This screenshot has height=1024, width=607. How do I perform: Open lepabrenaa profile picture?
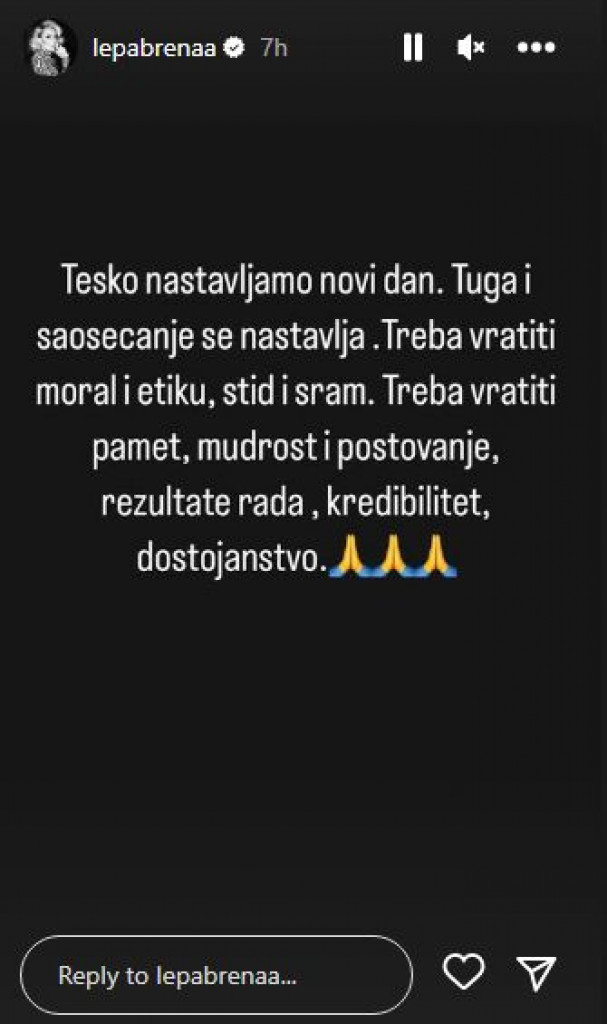50,47
